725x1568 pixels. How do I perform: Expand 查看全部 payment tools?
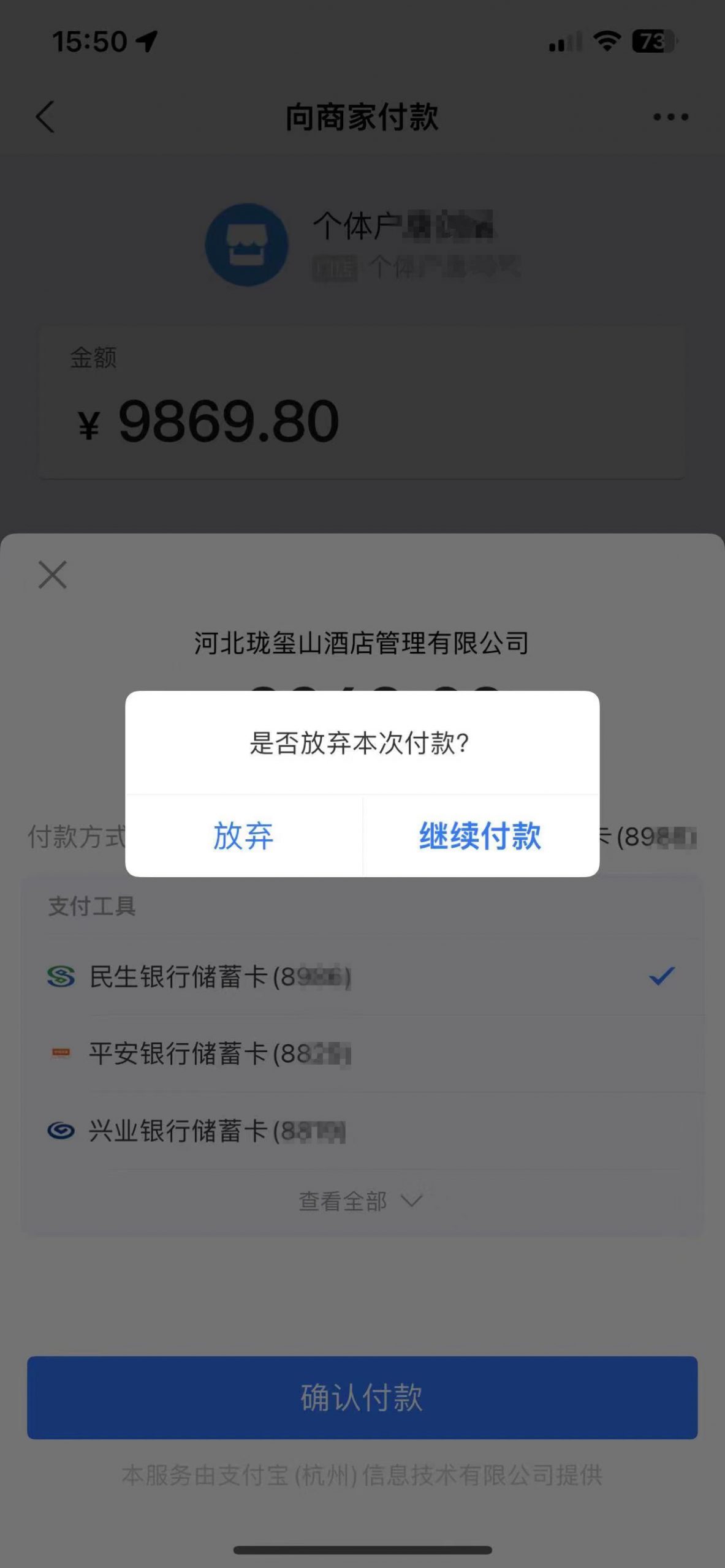pyautogui.click(x=360, y=1201)
